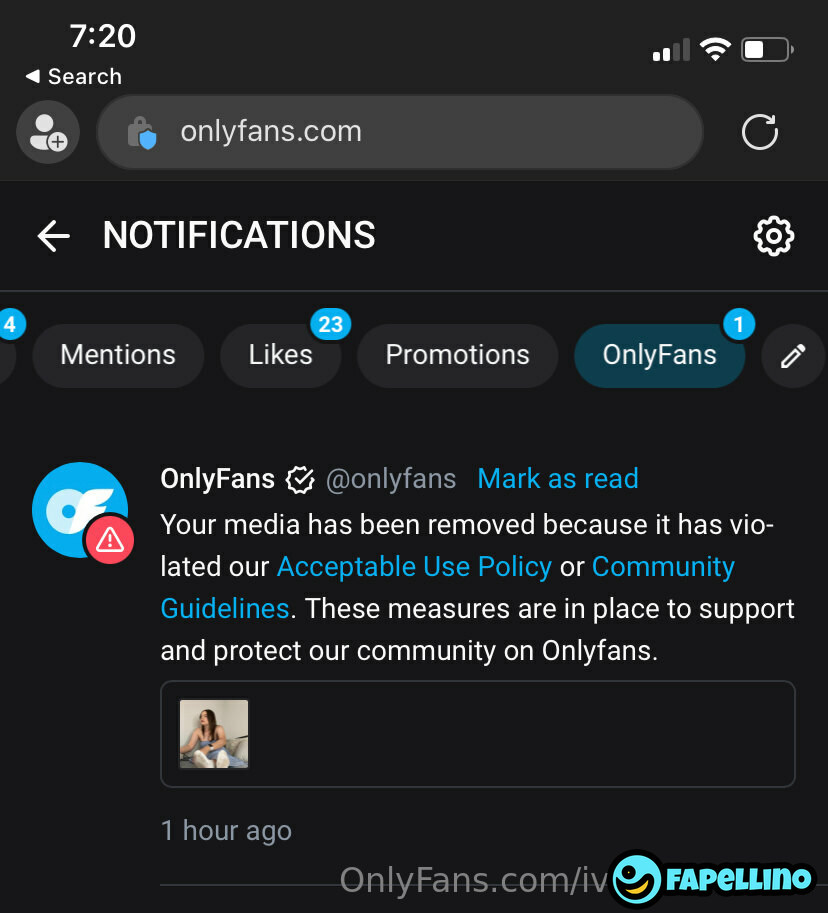Screen dimensions: 828x913
Task: Select the Promotions tab
Action: [x=458, y=355]
